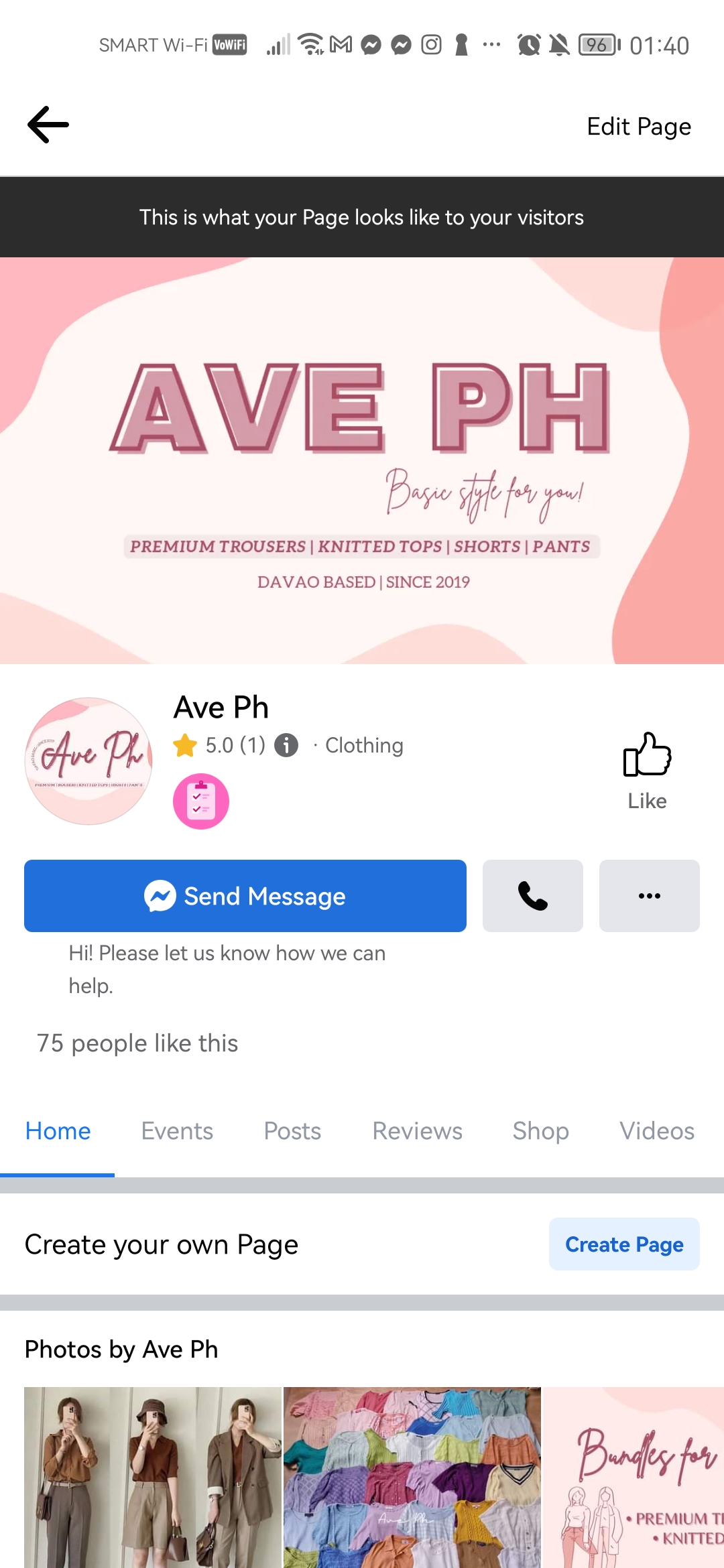Open the Bundles promo photo
The image size is (724, 1568).
click(633, 1477)
